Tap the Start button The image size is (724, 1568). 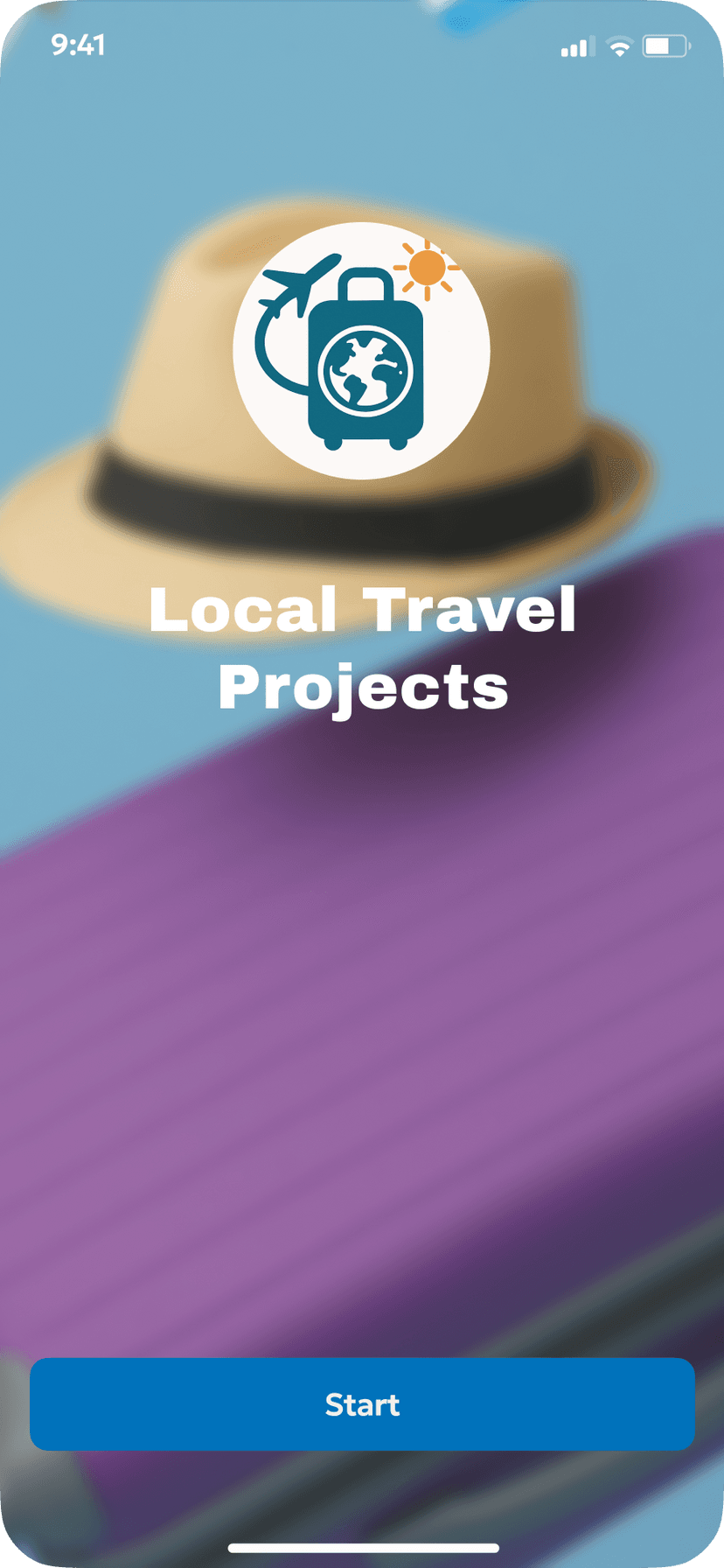click(x=362, y=1404)
